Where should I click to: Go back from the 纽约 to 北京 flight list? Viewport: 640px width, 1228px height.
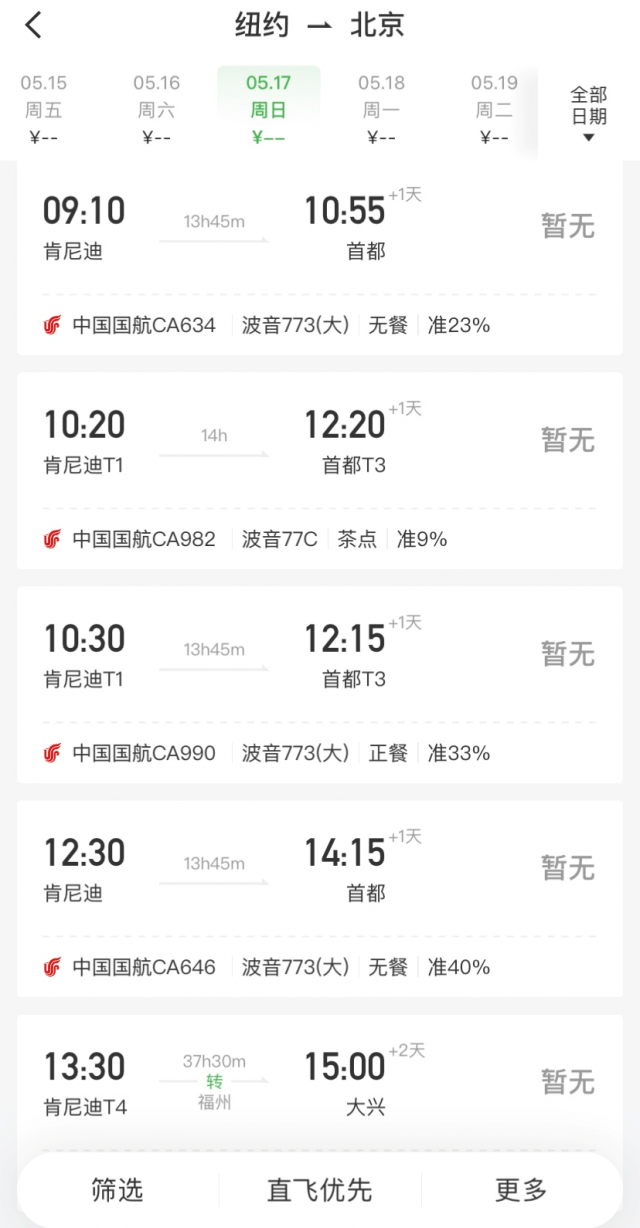[x=34, y=25]
